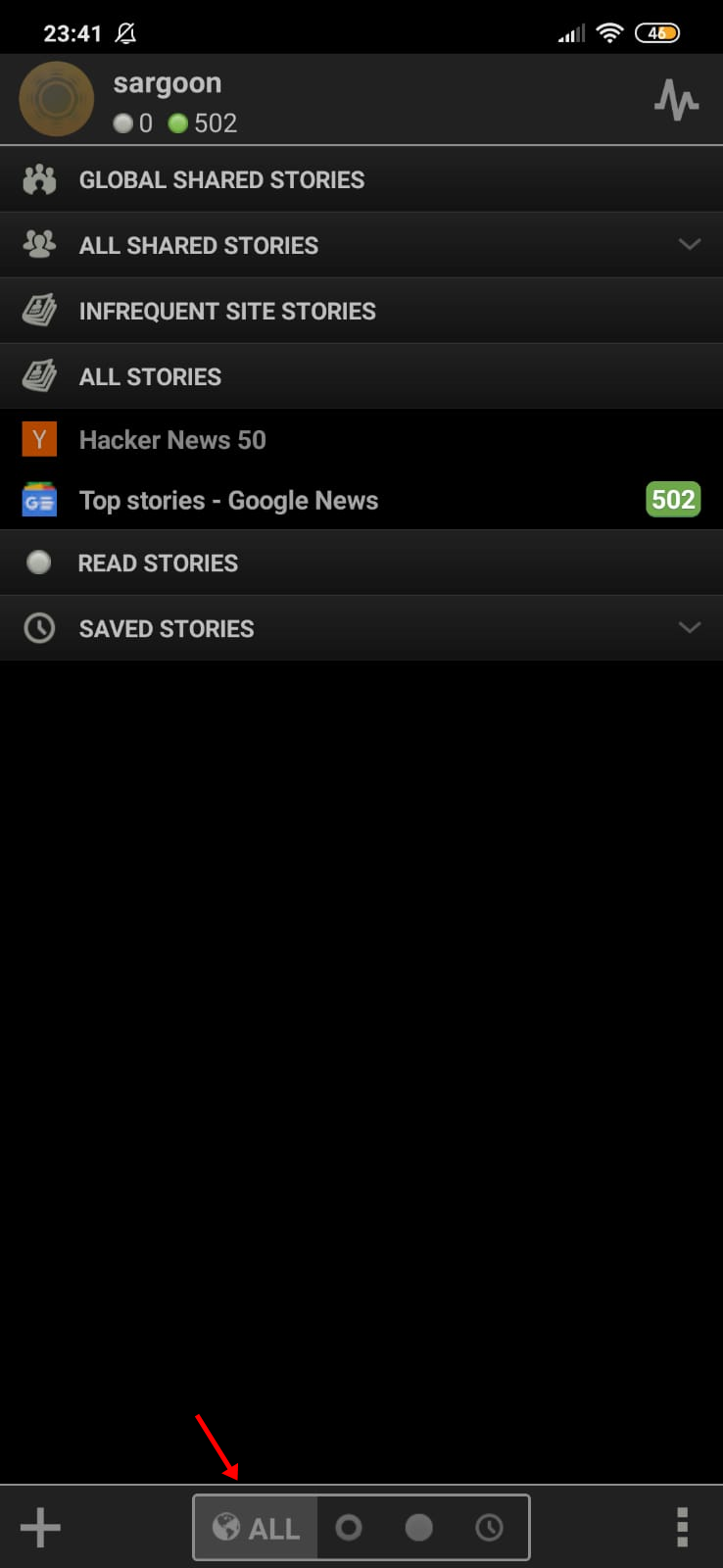Select the ALL filter segment

[257, 1528]
